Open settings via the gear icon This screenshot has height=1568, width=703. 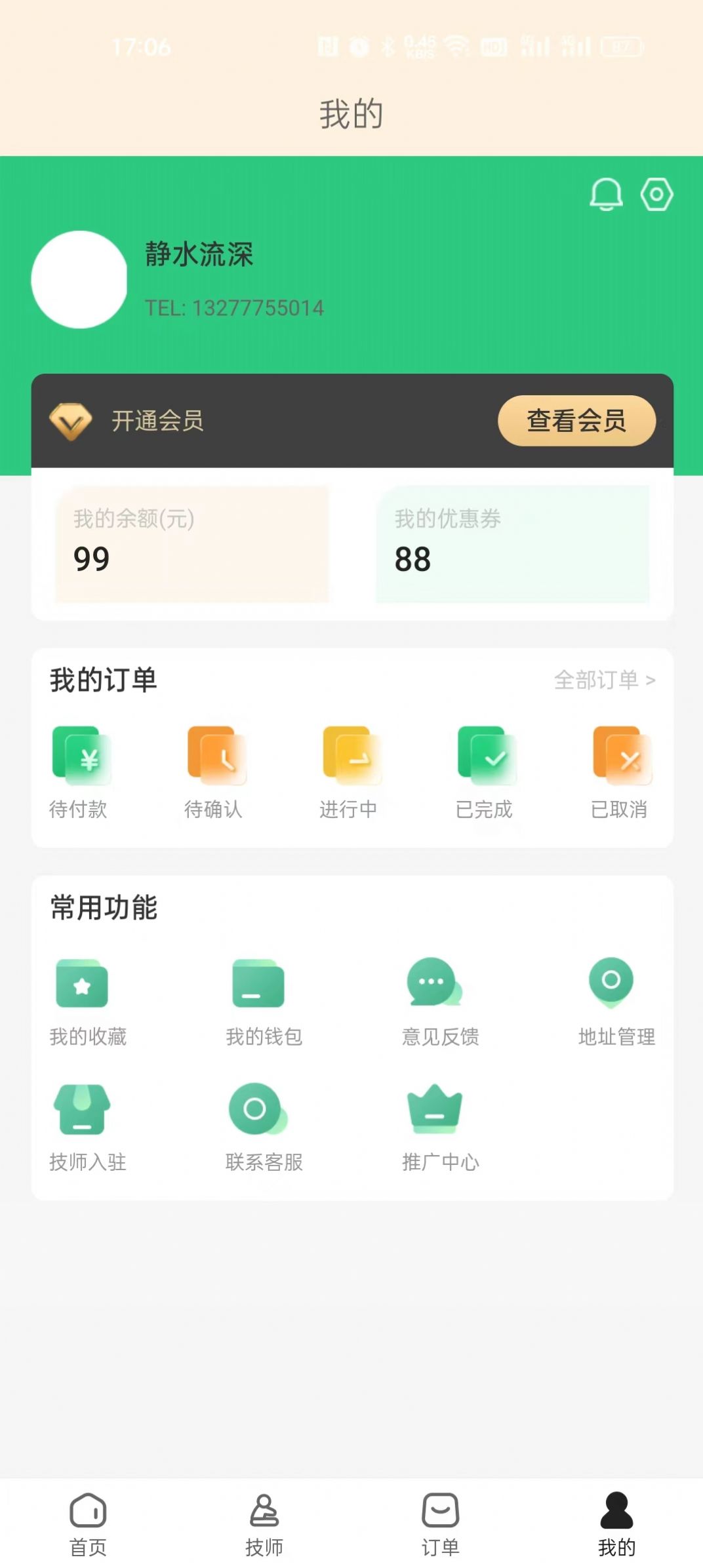656,195
